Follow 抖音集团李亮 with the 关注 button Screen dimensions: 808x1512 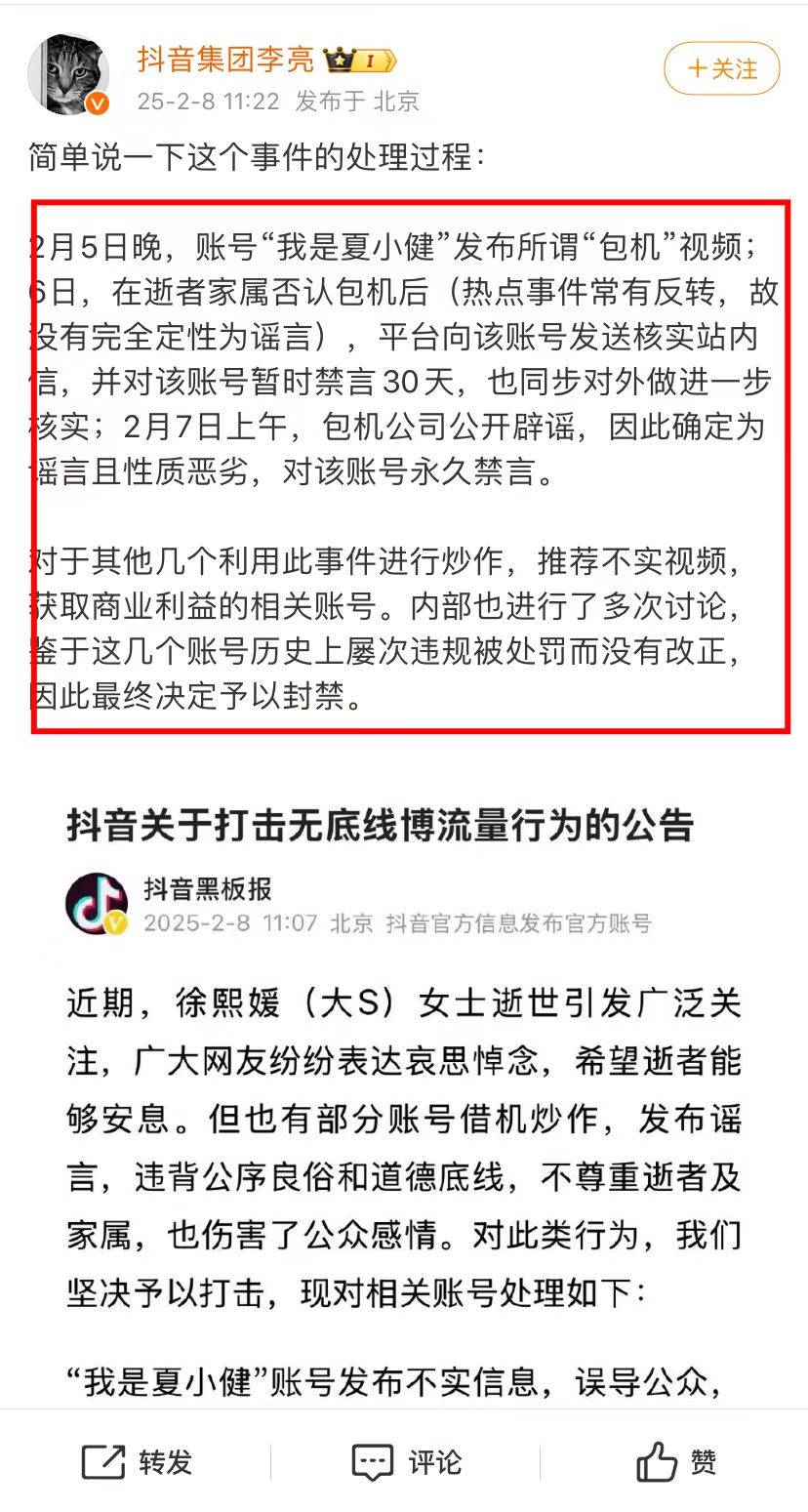click(721, 69)
